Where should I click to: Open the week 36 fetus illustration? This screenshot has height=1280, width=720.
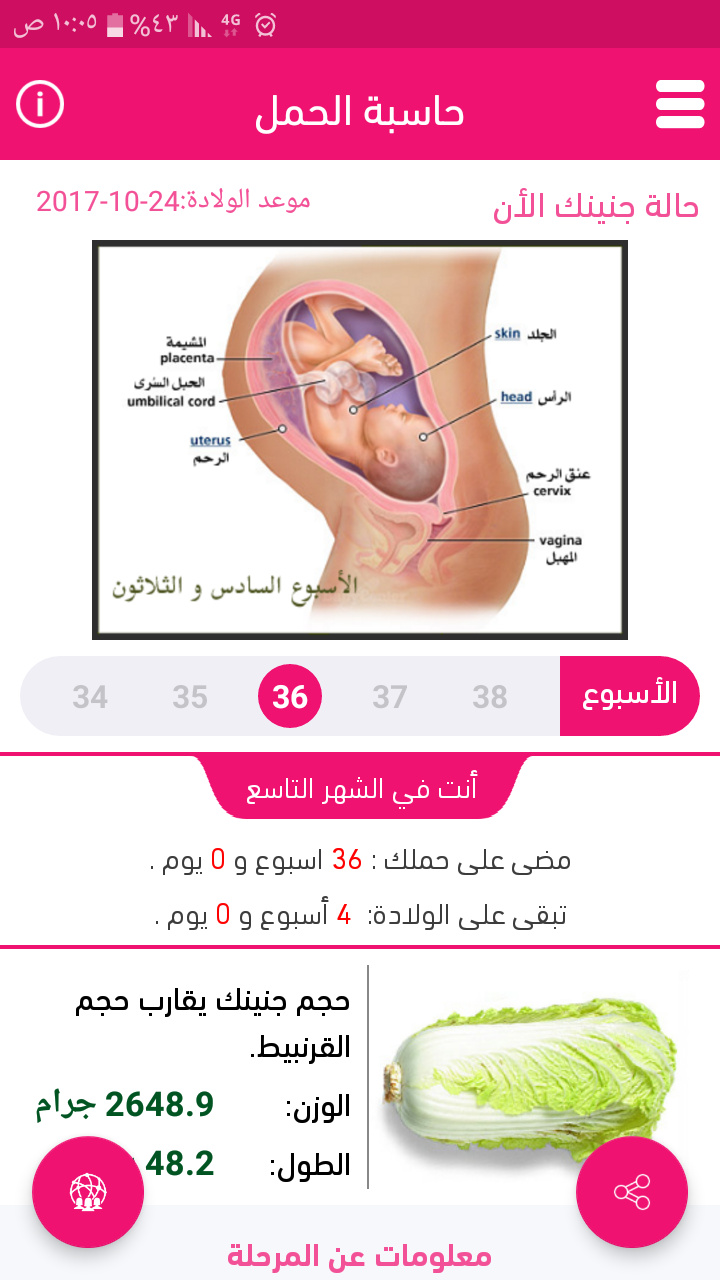click(x=360, y=440)
